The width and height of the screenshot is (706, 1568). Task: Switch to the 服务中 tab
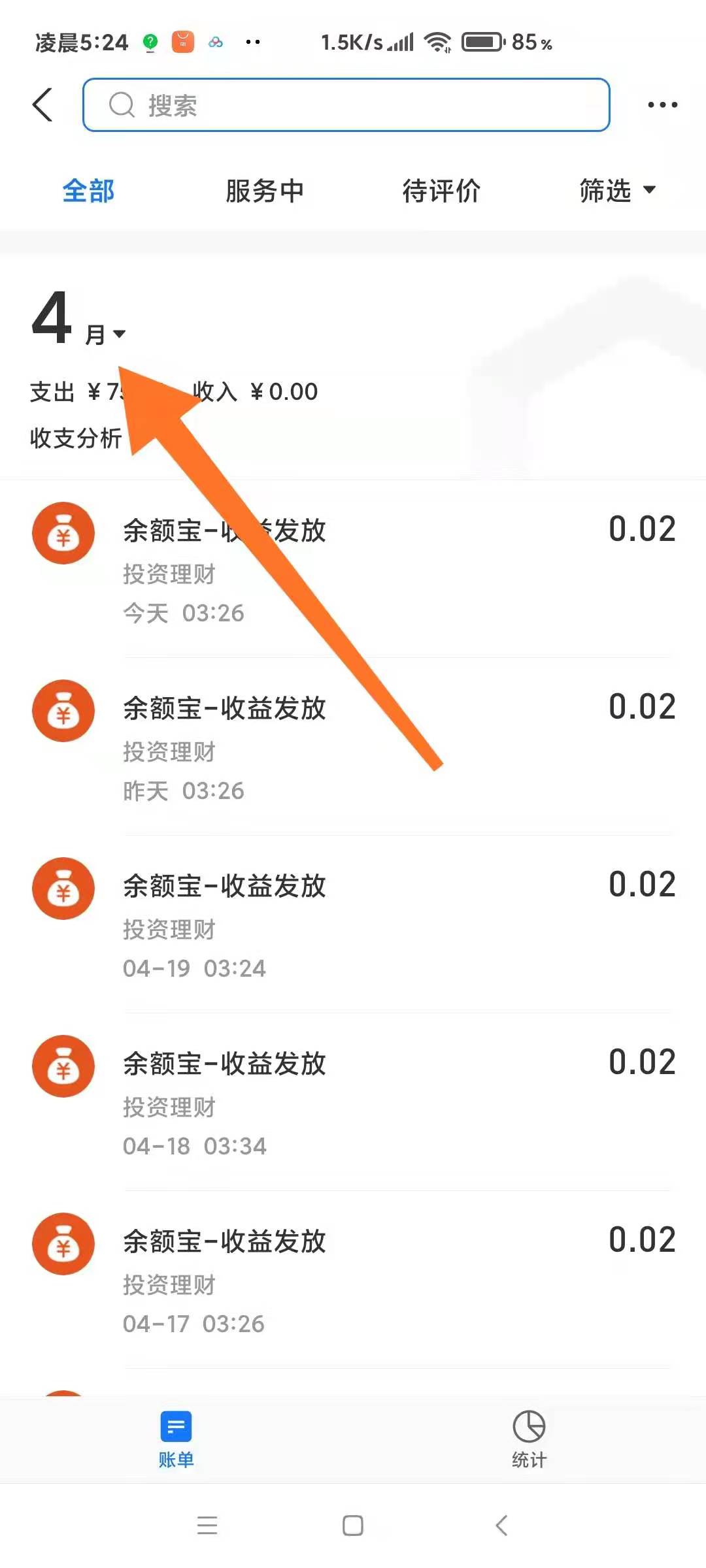pyautogui.click(x=265, y=191)
